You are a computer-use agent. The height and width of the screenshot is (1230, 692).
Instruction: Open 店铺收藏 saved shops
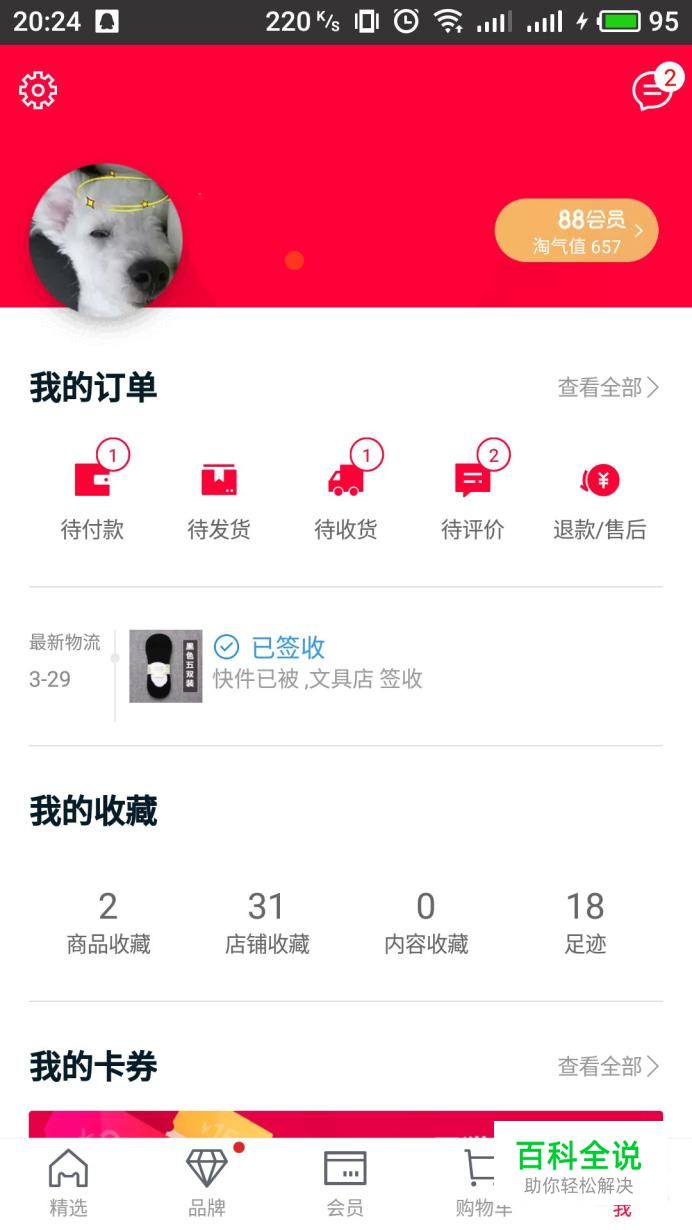[x=267, y=922]
